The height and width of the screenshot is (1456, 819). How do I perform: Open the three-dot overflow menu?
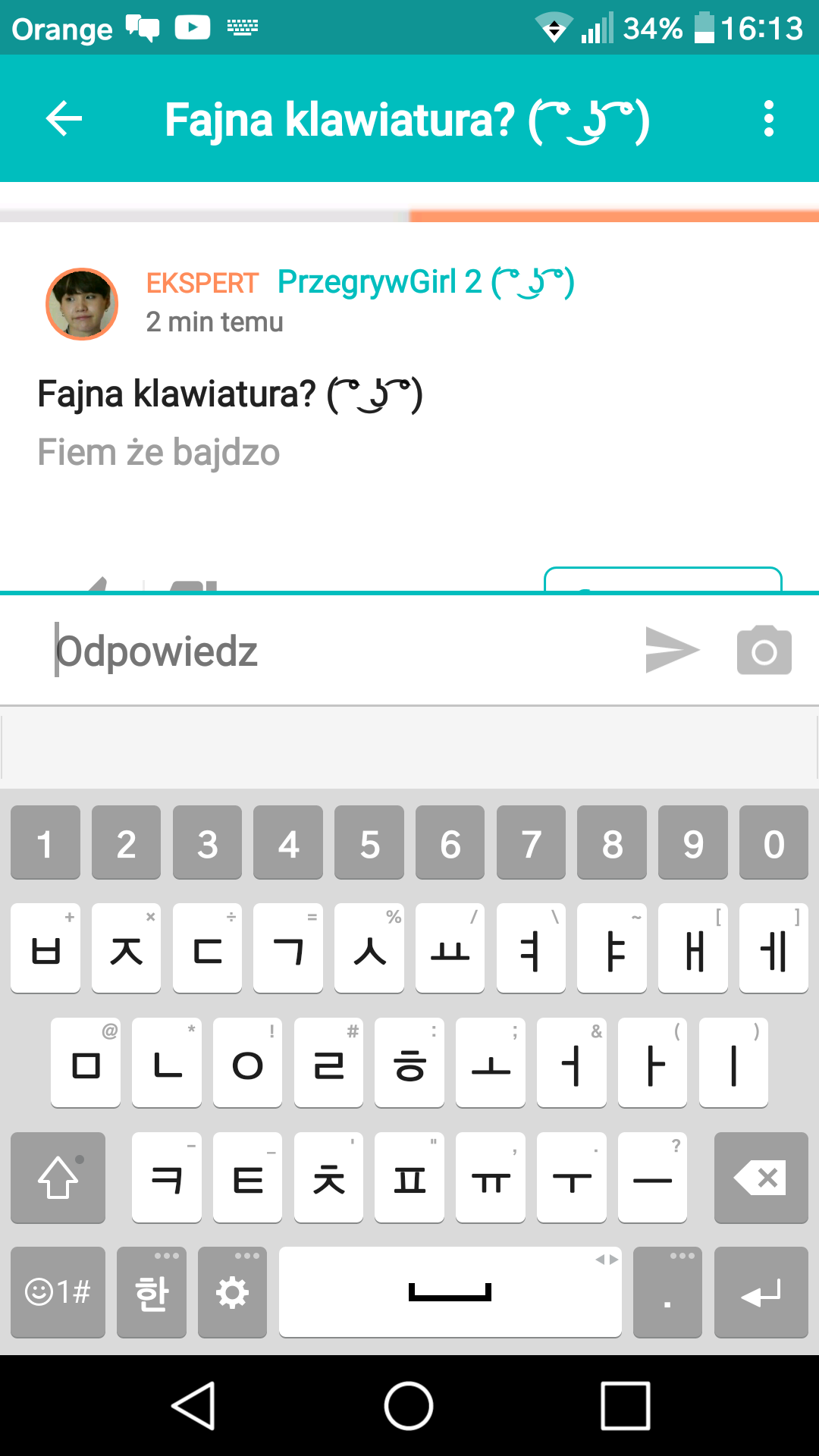pyautogui.click(x=769, y=119)
